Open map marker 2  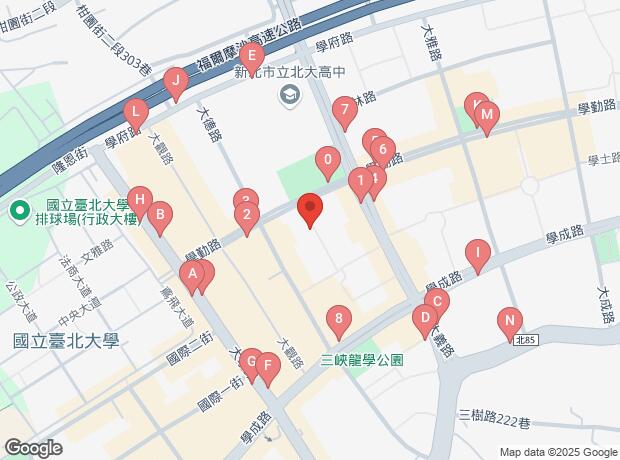coord(245,215)
